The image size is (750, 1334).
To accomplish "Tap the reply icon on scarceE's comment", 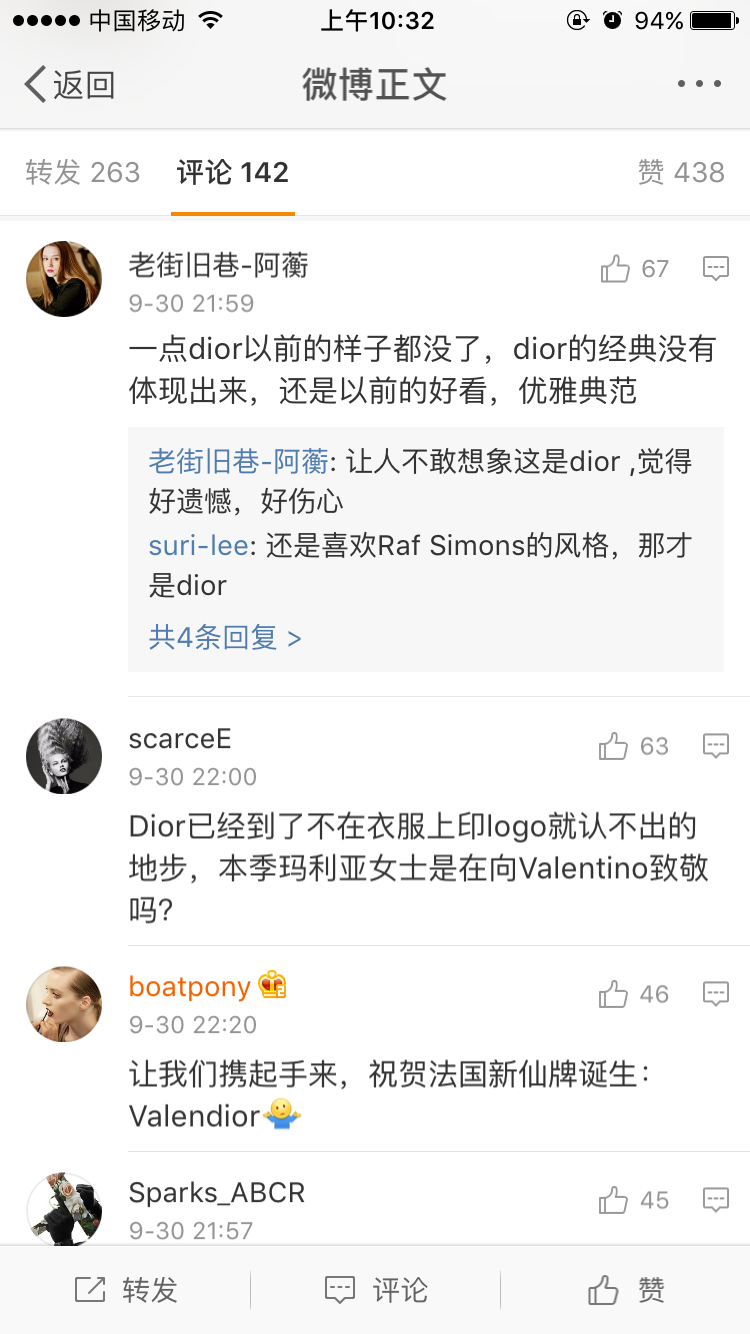I will 715,746.
